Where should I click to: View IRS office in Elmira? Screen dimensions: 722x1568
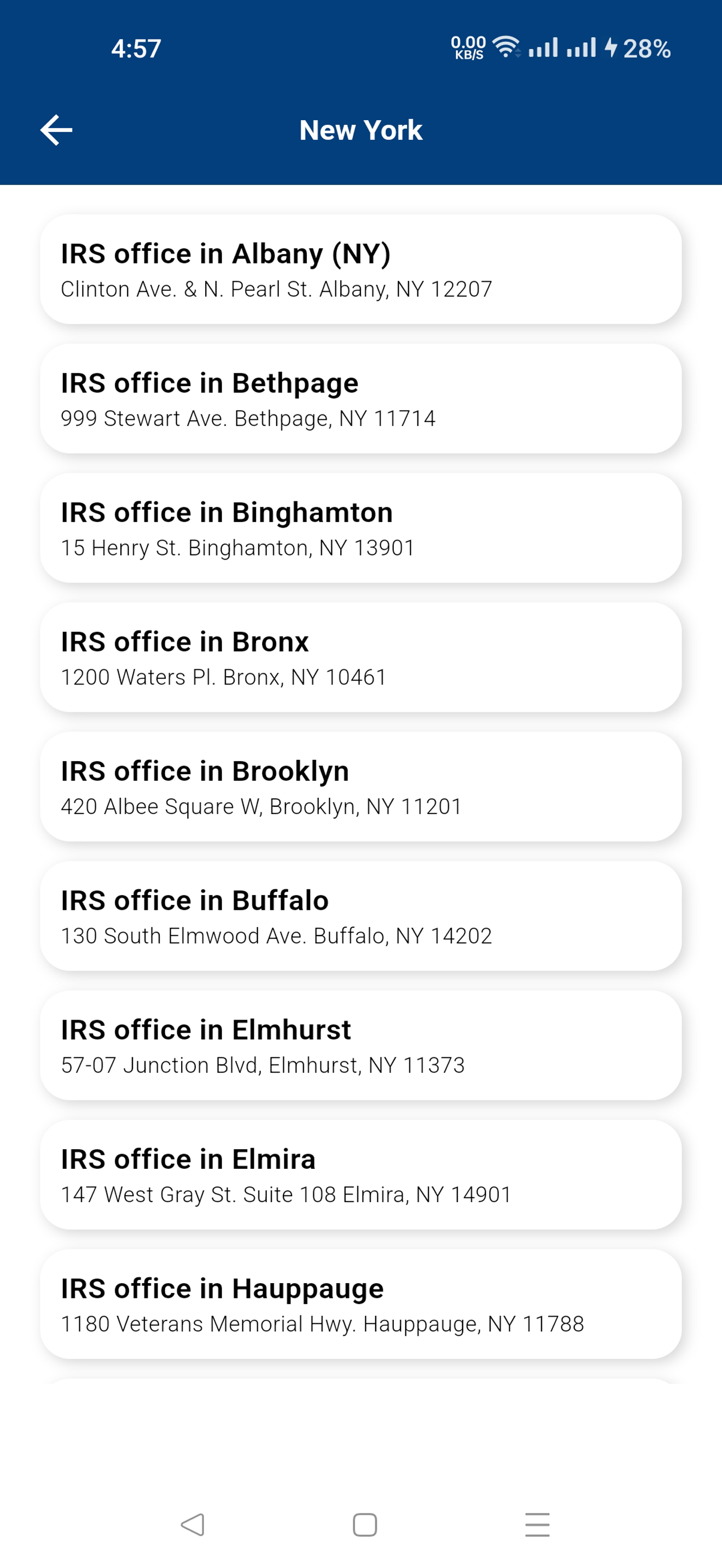point(361,1175)
